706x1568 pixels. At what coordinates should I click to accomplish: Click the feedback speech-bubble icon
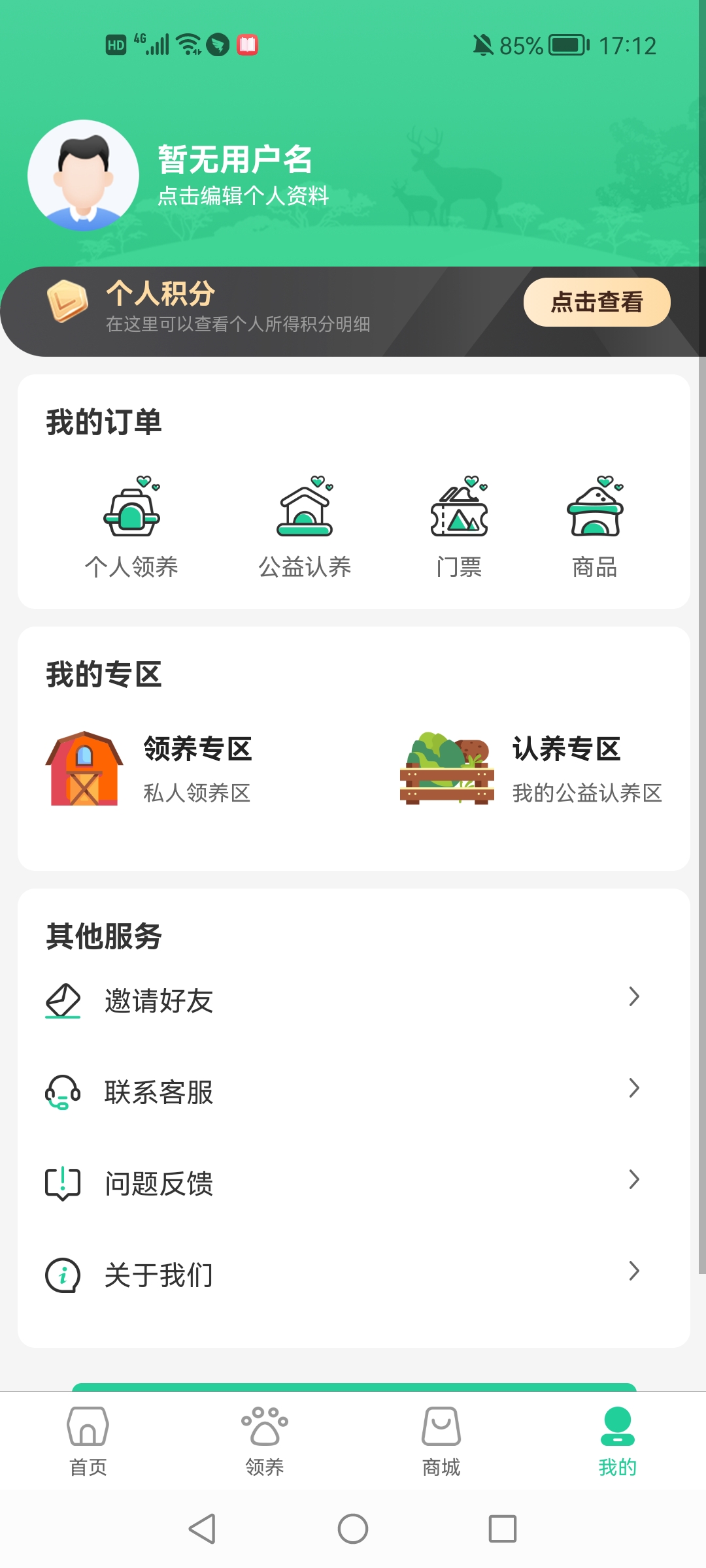pos(62,1181)
